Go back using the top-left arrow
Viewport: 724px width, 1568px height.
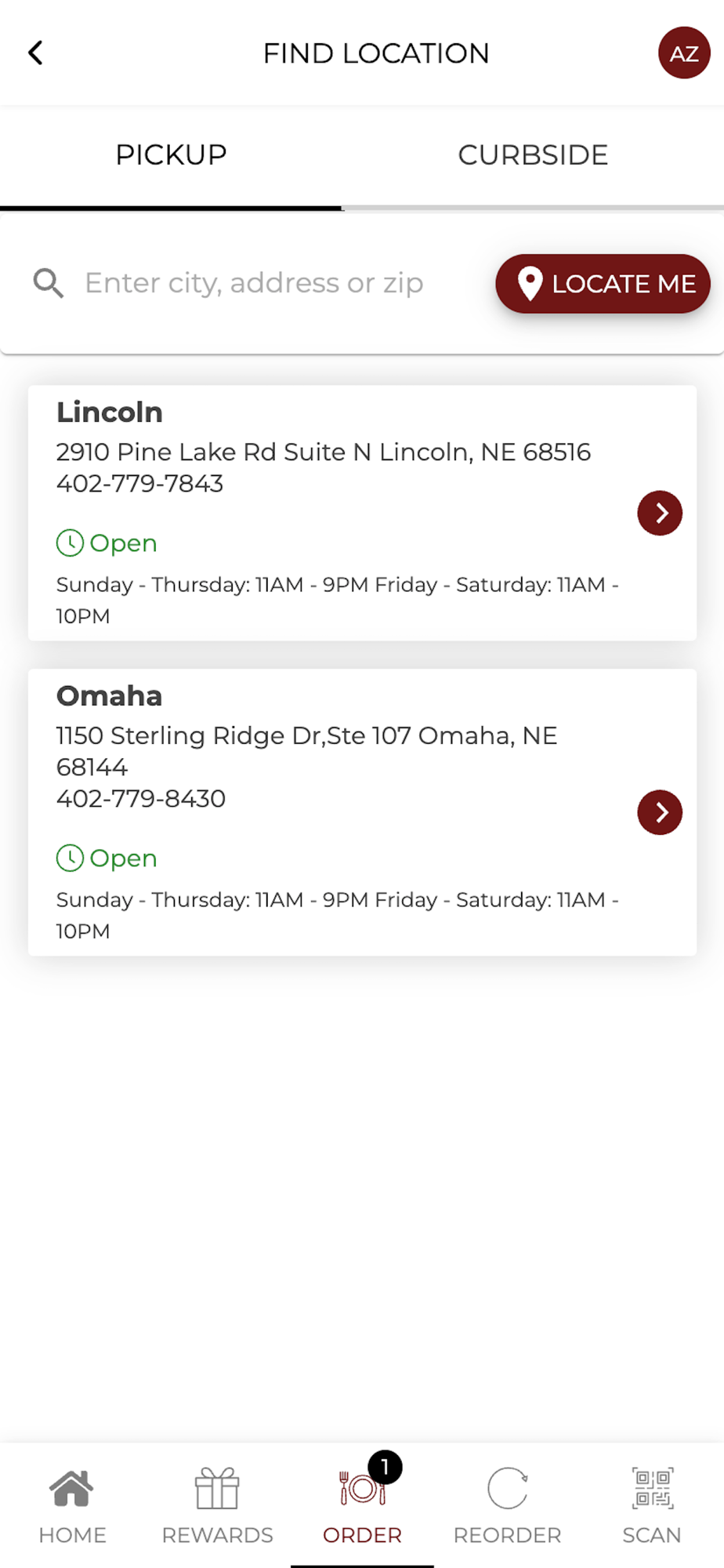[x=35, y=53]
